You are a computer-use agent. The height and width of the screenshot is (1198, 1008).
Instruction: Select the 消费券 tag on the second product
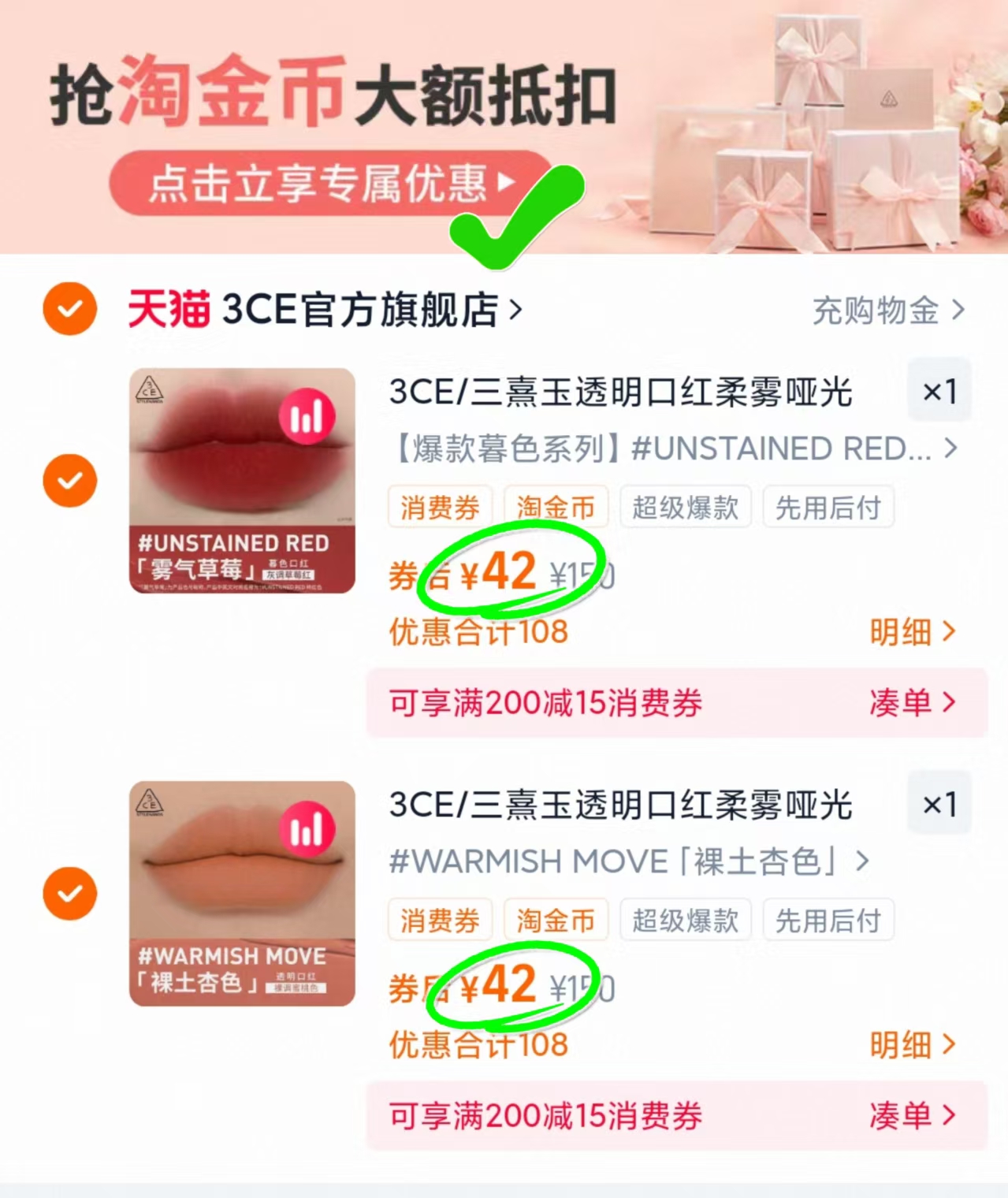(x=439, y=919)
